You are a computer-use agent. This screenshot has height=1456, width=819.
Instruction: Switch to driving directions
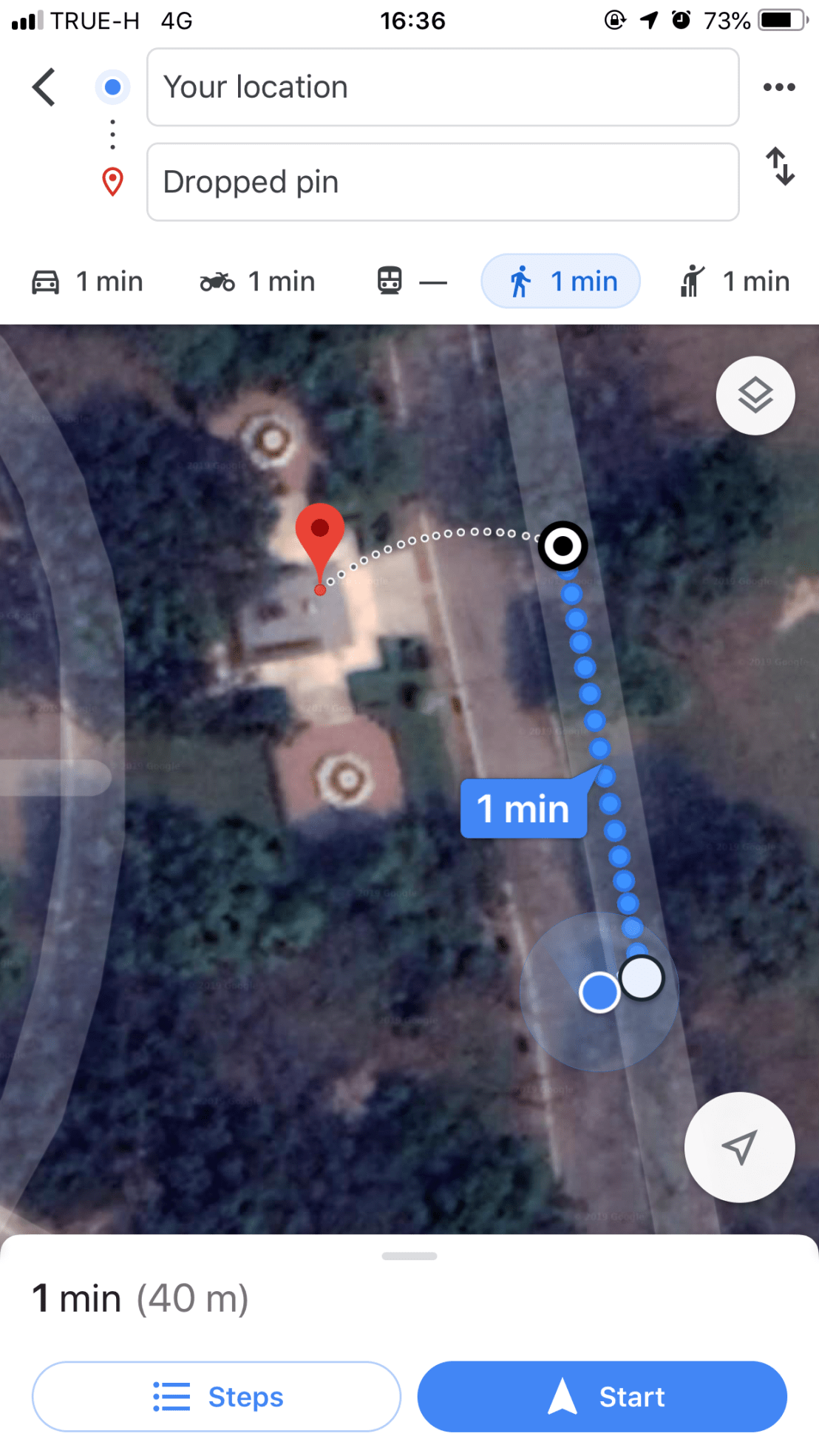(87, 282)
